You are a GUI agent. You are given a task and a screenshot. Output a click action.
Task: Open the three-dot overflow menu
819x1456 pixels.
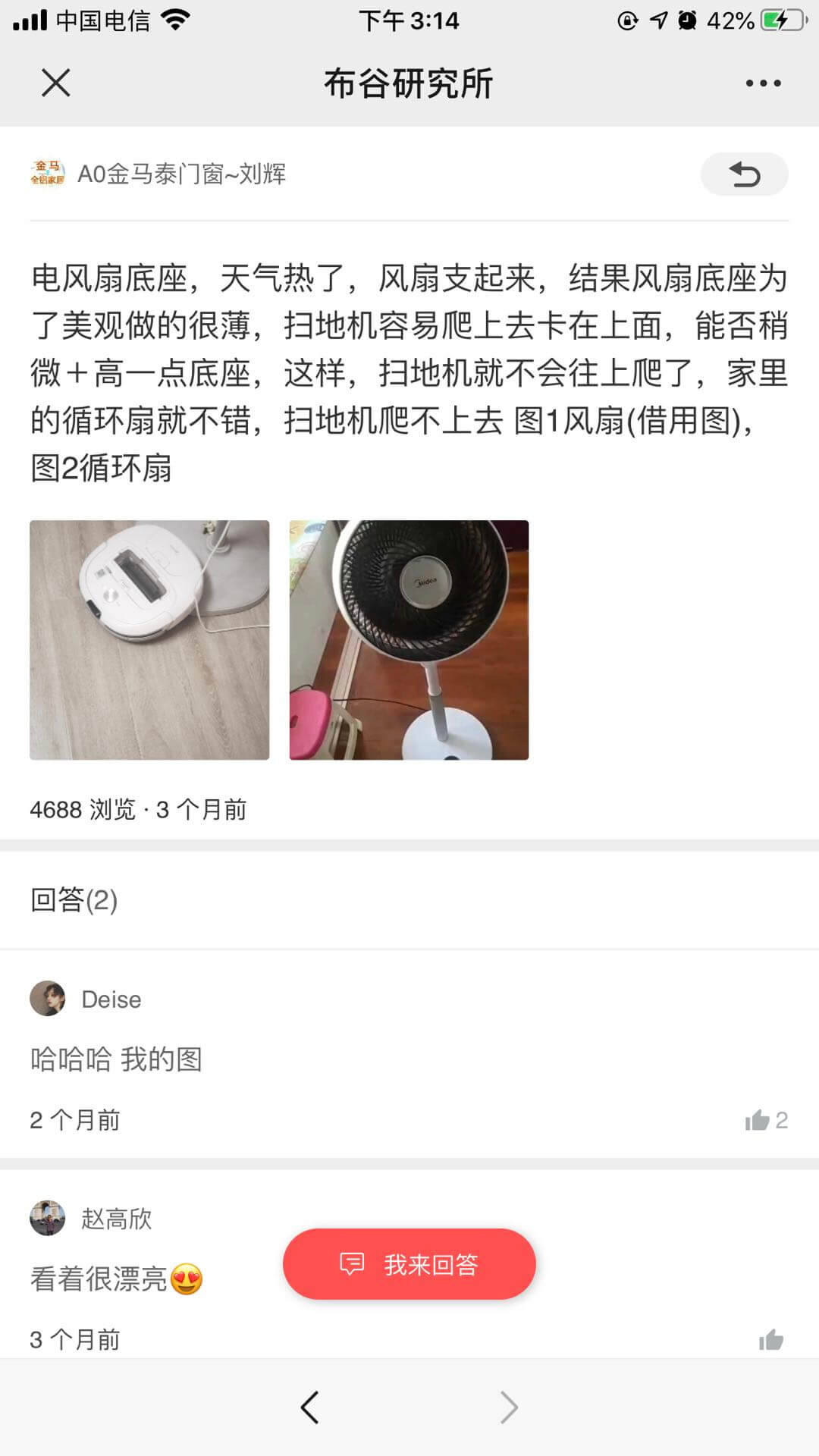point(763,83)
